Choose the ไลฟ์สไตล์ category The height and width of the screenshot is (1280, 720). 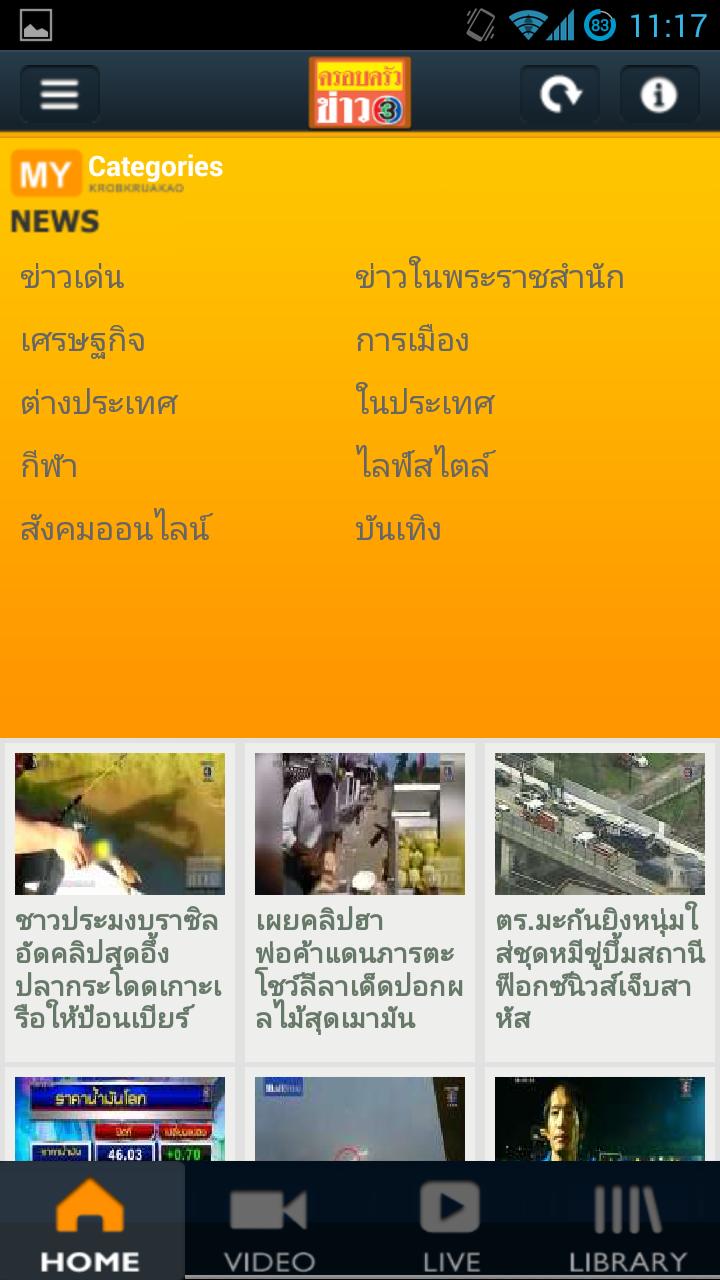[x=424, y=466]
